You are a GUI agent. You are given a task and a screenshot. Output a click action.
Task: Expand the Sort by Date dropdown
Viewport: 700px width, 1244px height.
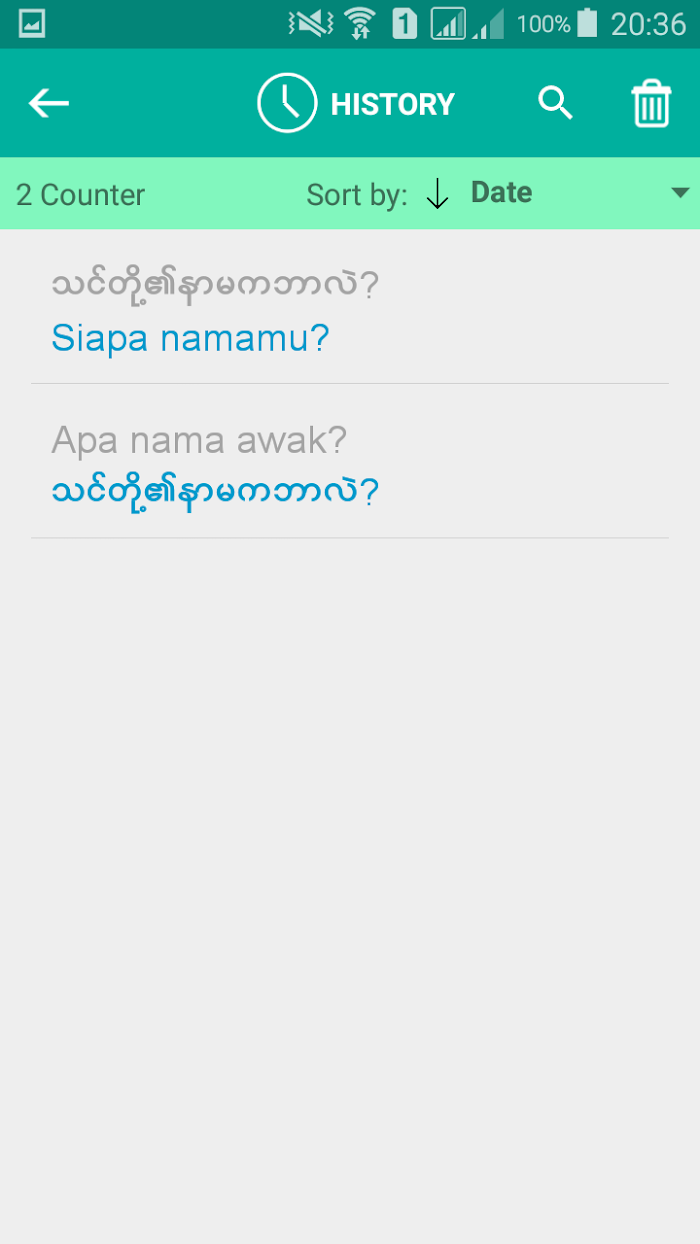point(581,193)
